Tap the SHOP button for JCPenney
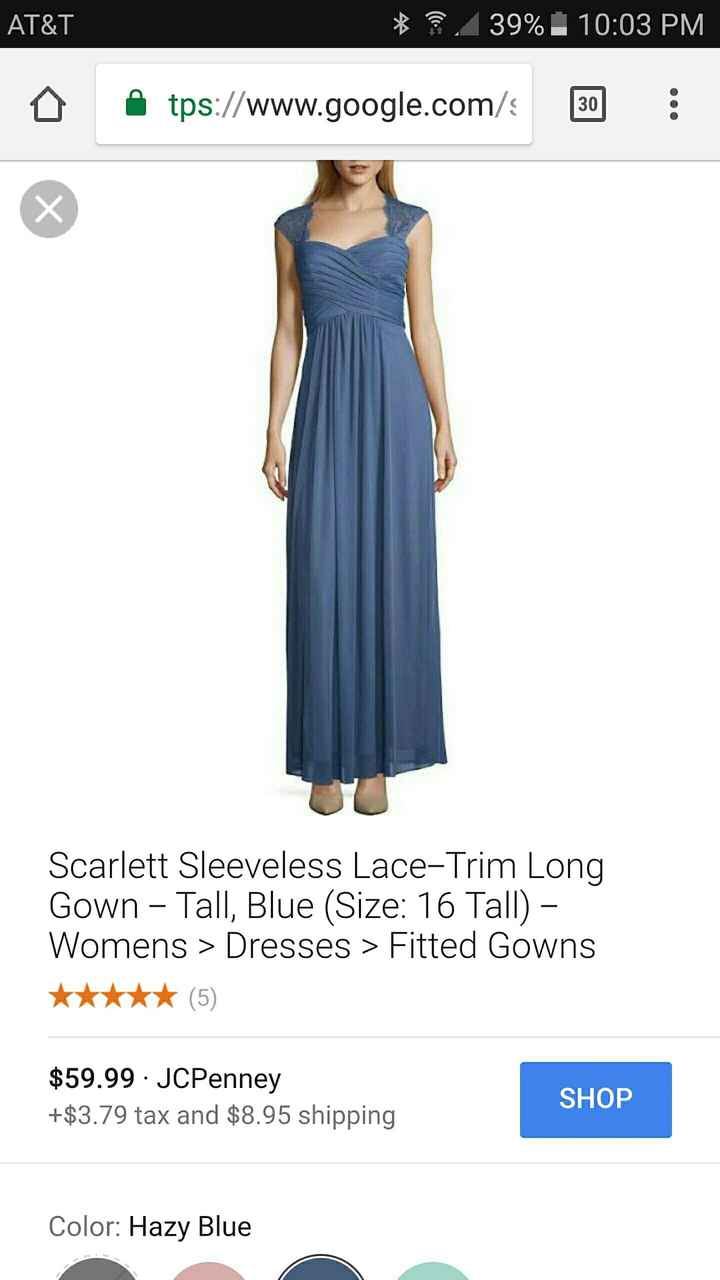This screenshot has height=1280, width=720. [x=595, y=1099]
